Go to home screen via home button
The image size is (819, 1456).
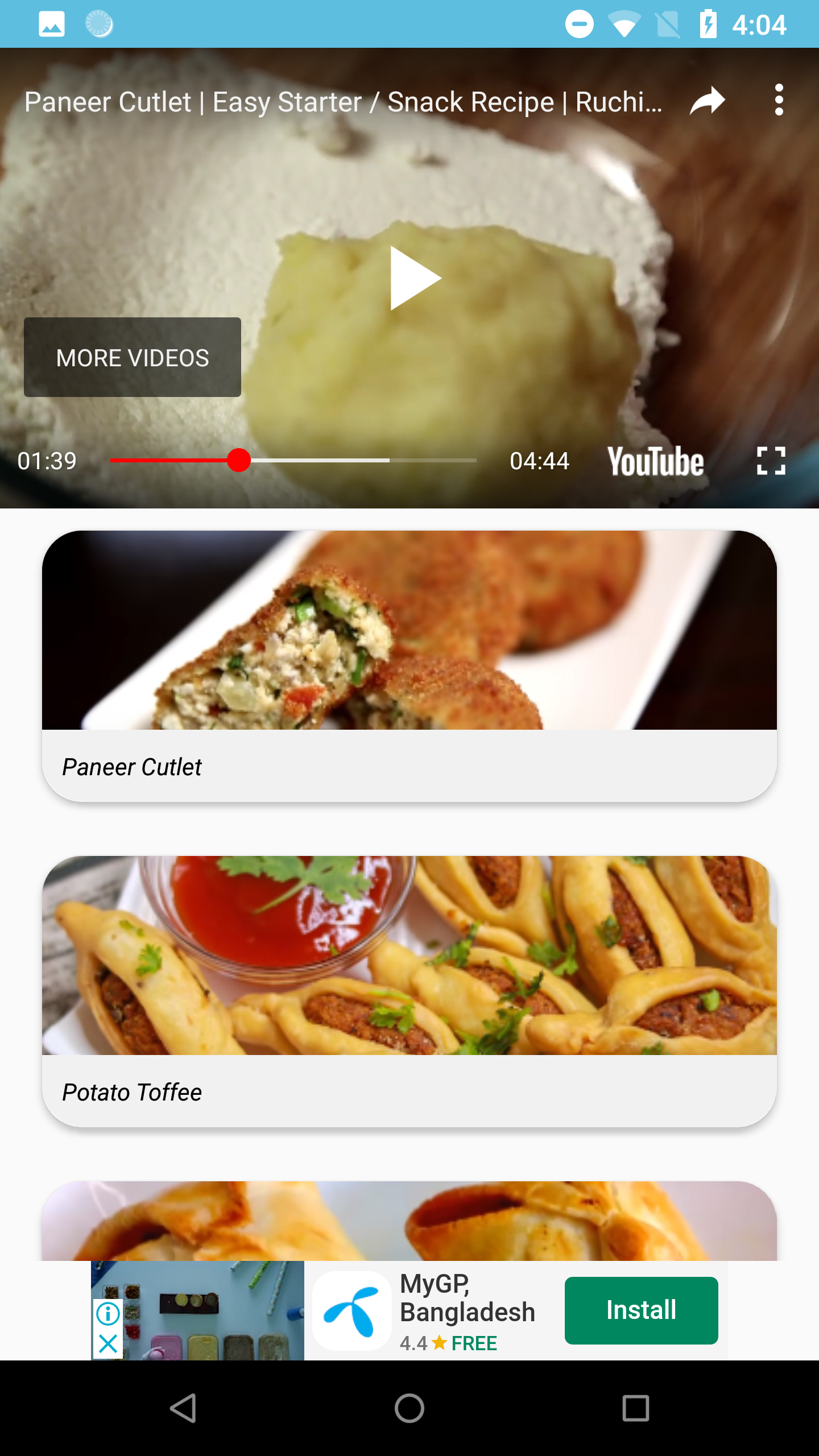(x=409, y=1408)
